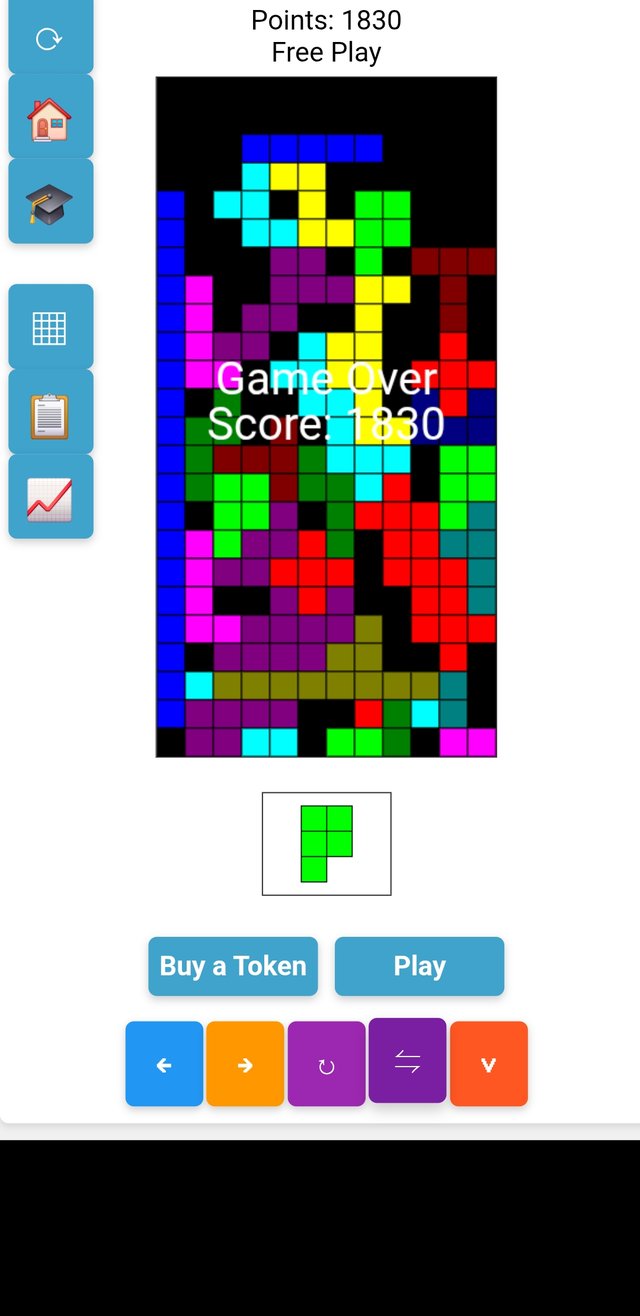Tap Buy a Token
This screenshot has height=1316, width=640.
click(x=233, y=966)
